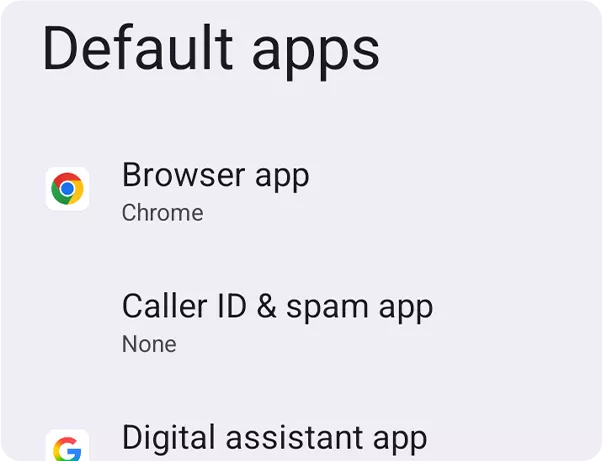Open the Browser app setting
Screen dimensions: 603x462
(215, 189)
